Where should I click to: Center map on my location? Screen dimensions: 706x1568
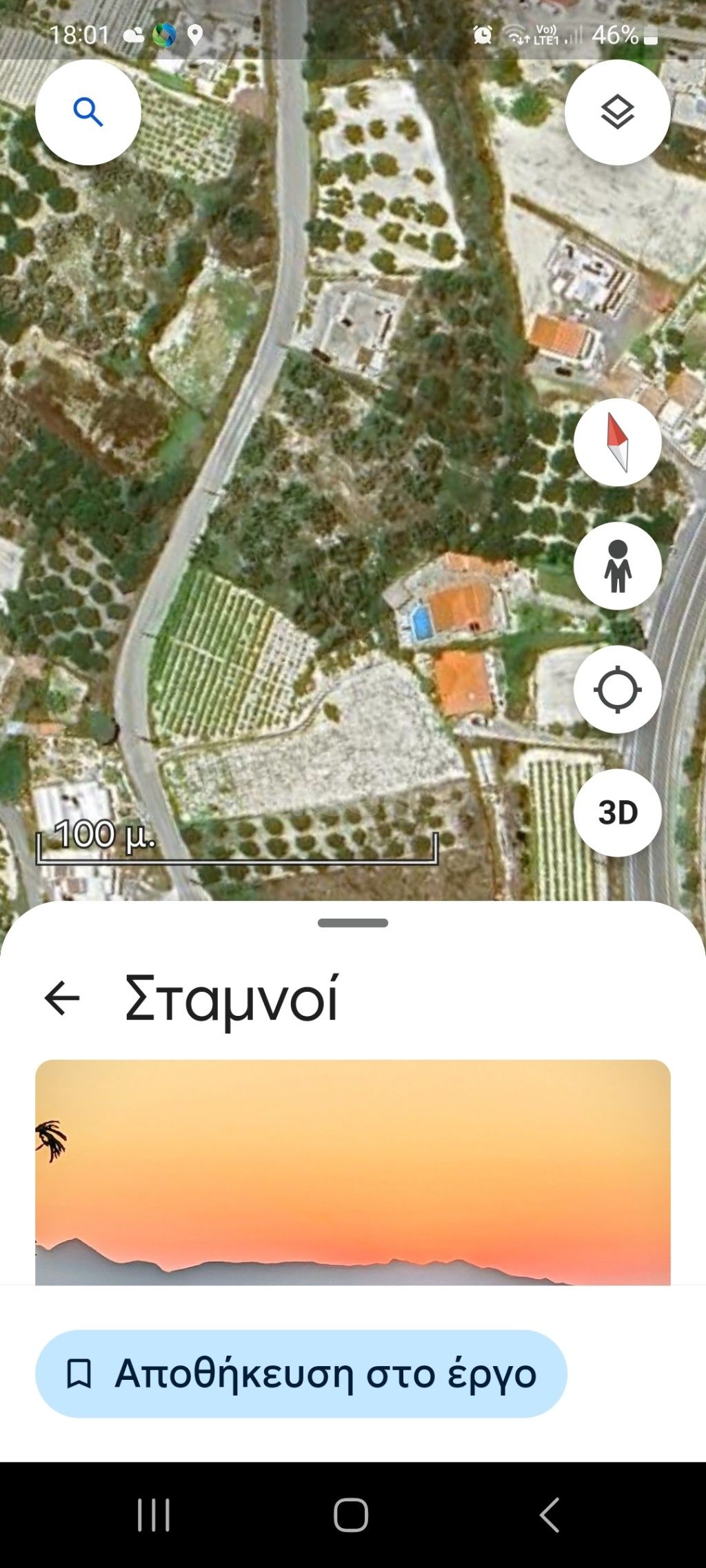click(x=618, y=689)
